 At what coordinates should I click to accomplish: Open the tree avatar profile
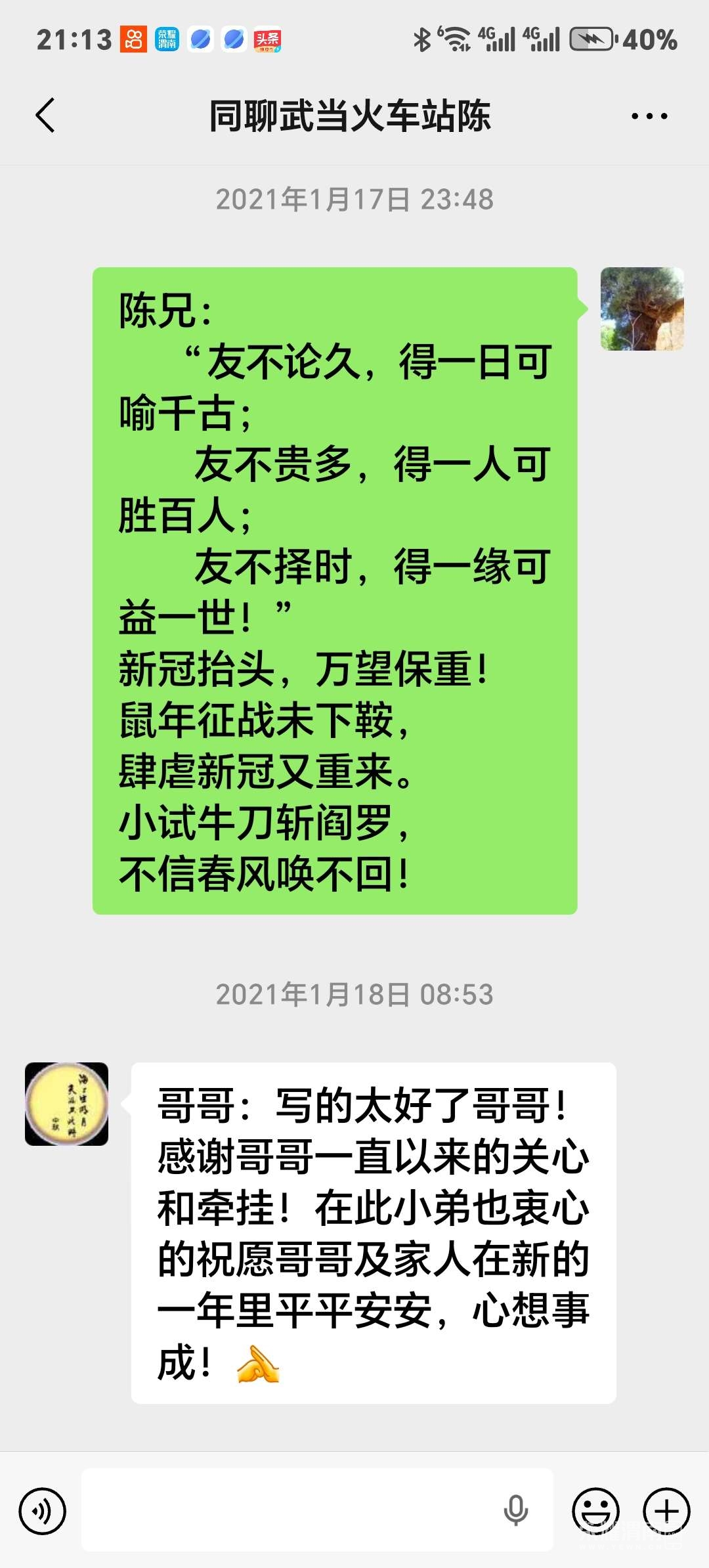(642, 309)
